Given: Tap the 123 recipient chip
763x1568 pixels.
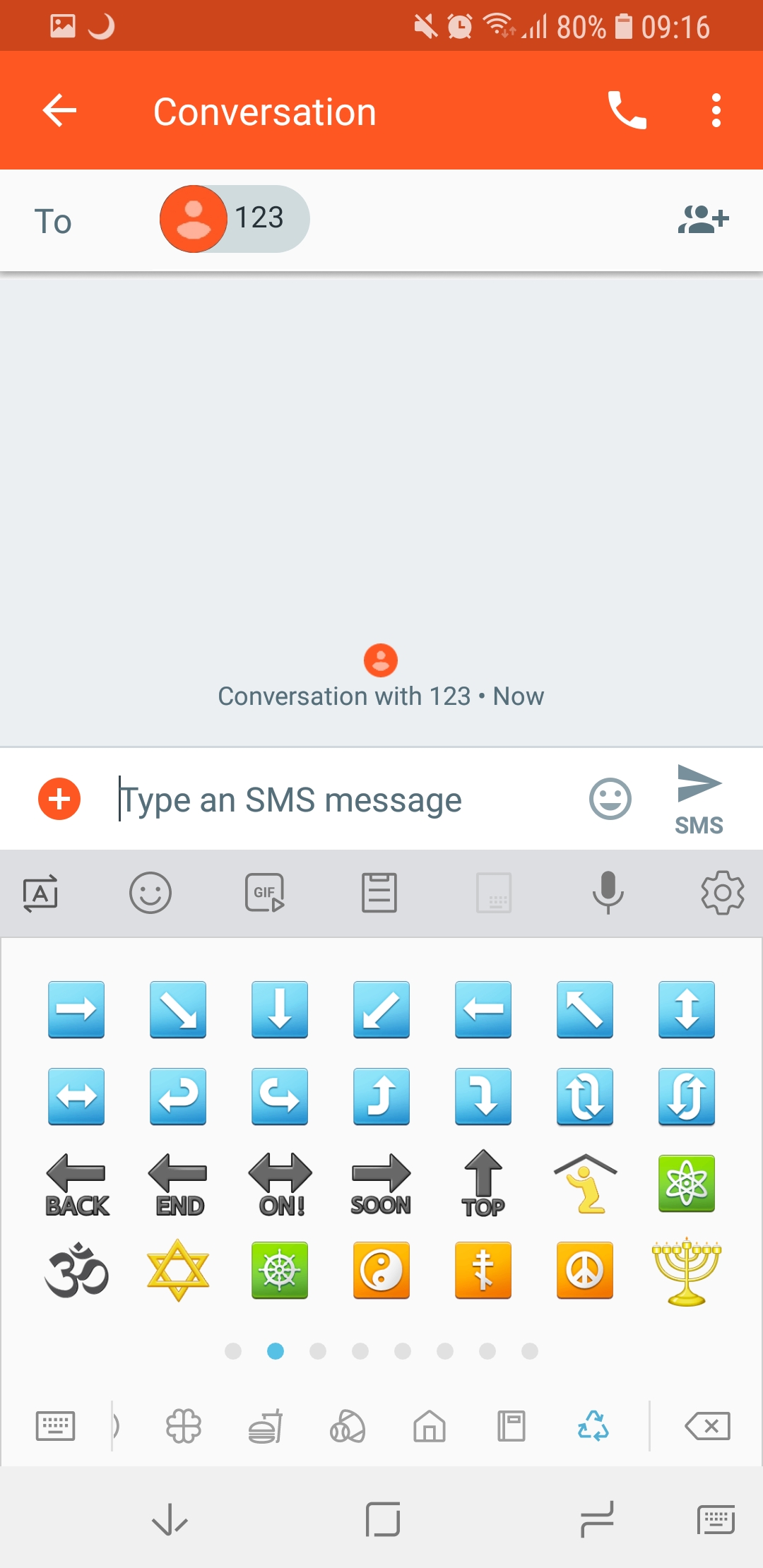Looking at the screenshot, I should click(x=235, y=219).
